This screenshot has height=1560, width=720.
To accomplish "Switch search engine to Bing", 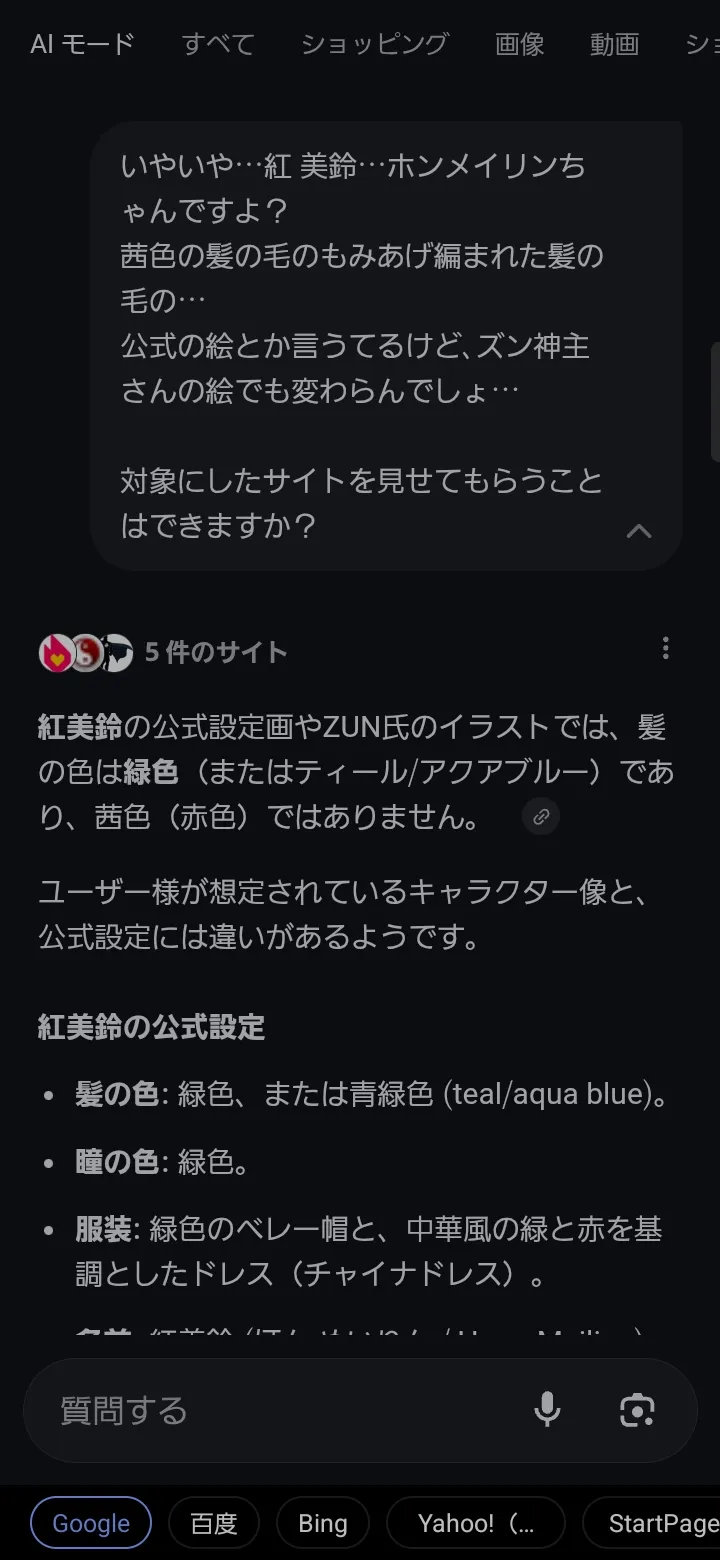I will (x=323, y=1523).
